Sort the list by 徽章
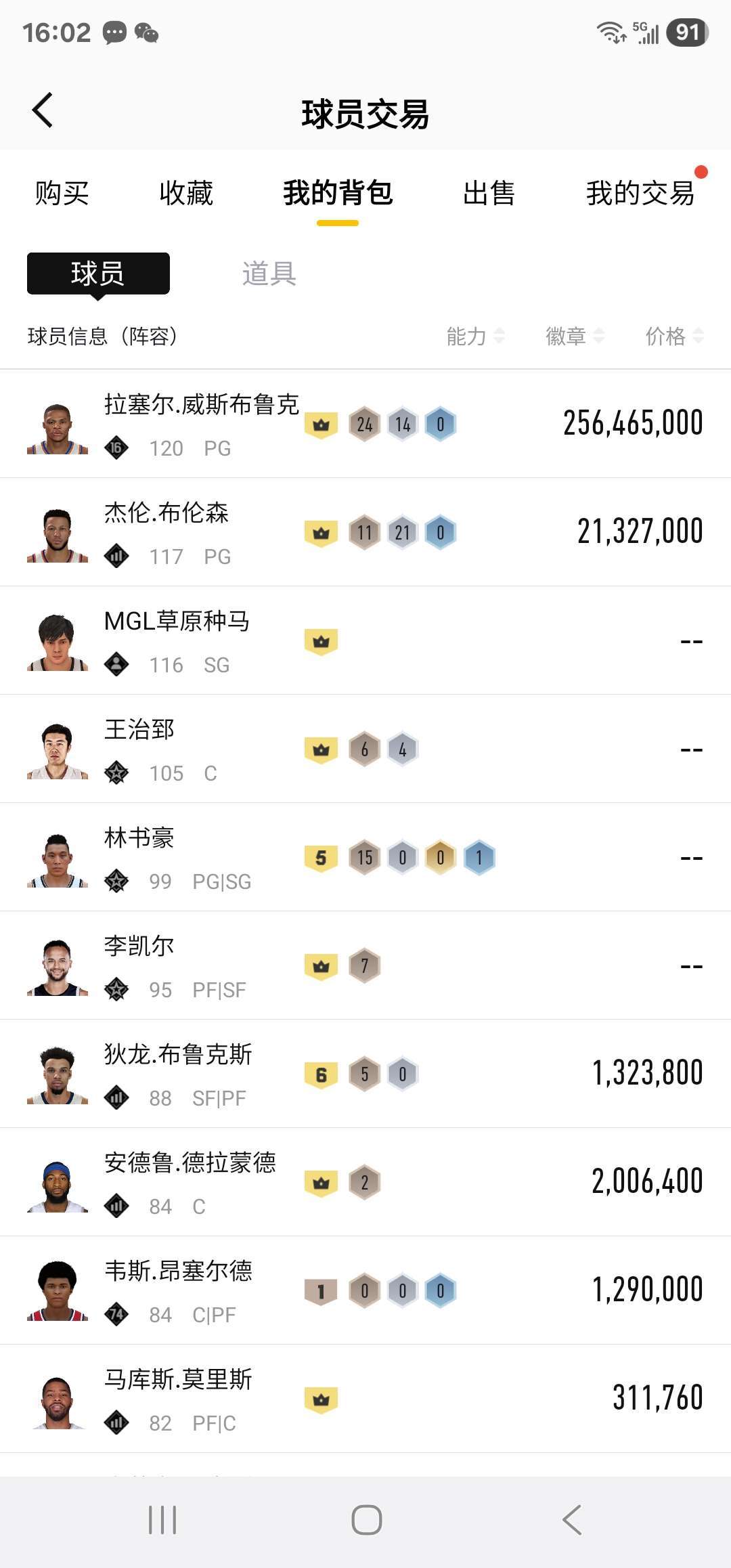 point(575,336)
